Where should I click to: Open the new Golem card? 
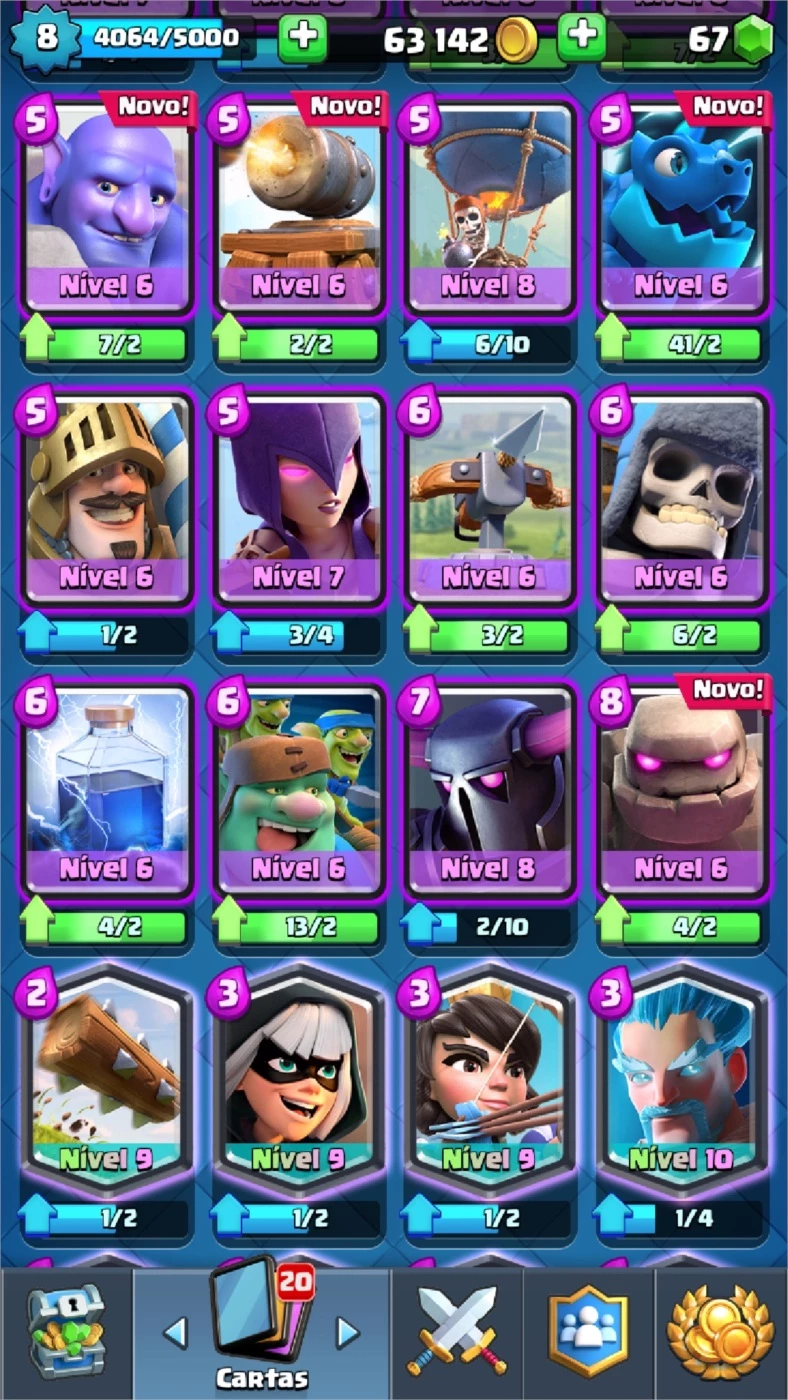[x=682, y=791]
